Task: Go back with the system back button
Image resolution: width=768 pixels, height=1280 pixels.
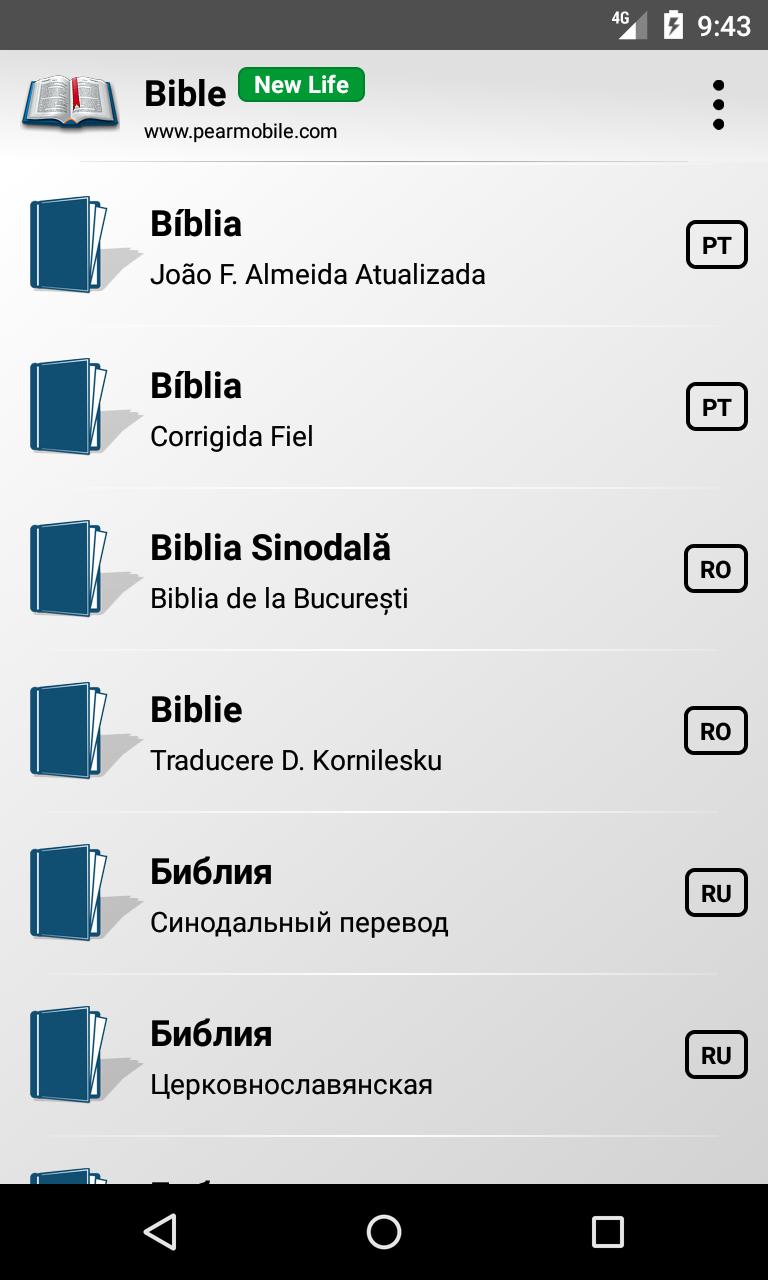Action: (x=160, y=1232)
